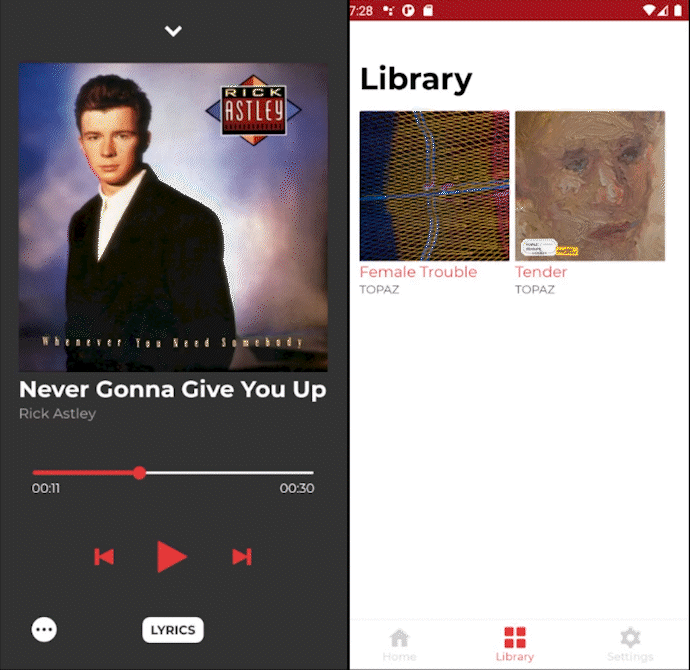
Task: Tap the song progress slider
Action: pos(173,473)
